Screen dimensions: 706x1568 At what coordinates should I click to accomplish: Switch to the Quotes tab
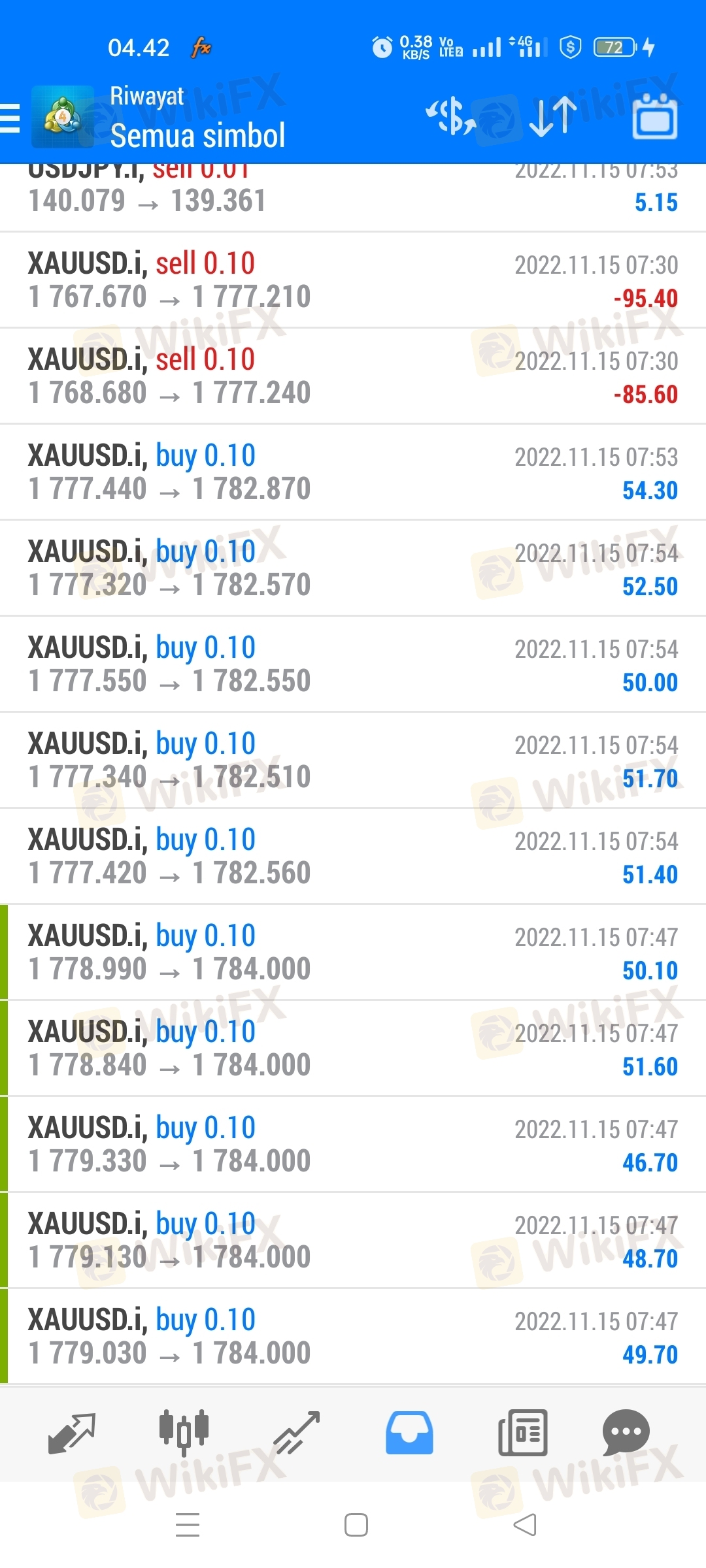click(x=72, y=1433)
